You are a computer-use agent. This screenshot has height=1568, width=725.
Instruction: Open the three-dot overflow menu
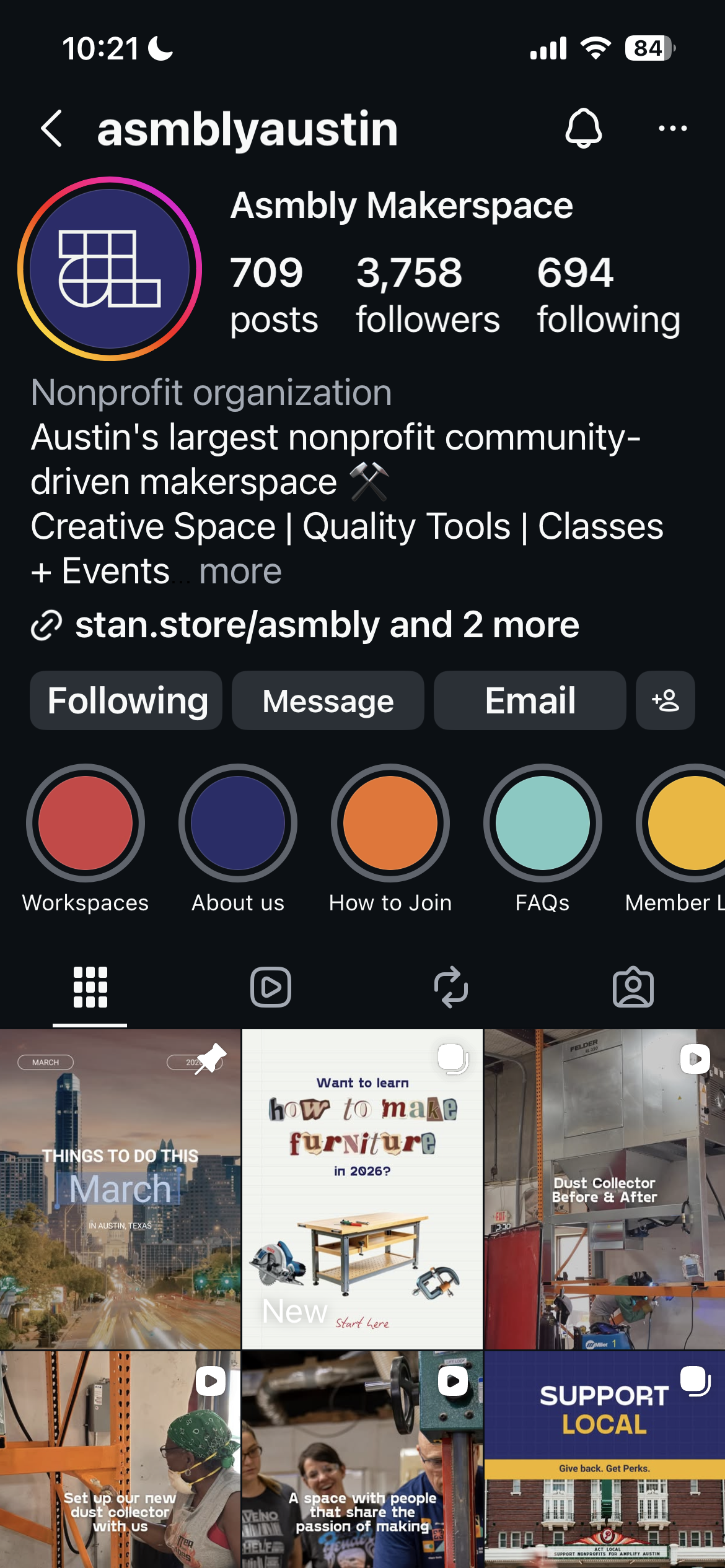pos(672,129)
